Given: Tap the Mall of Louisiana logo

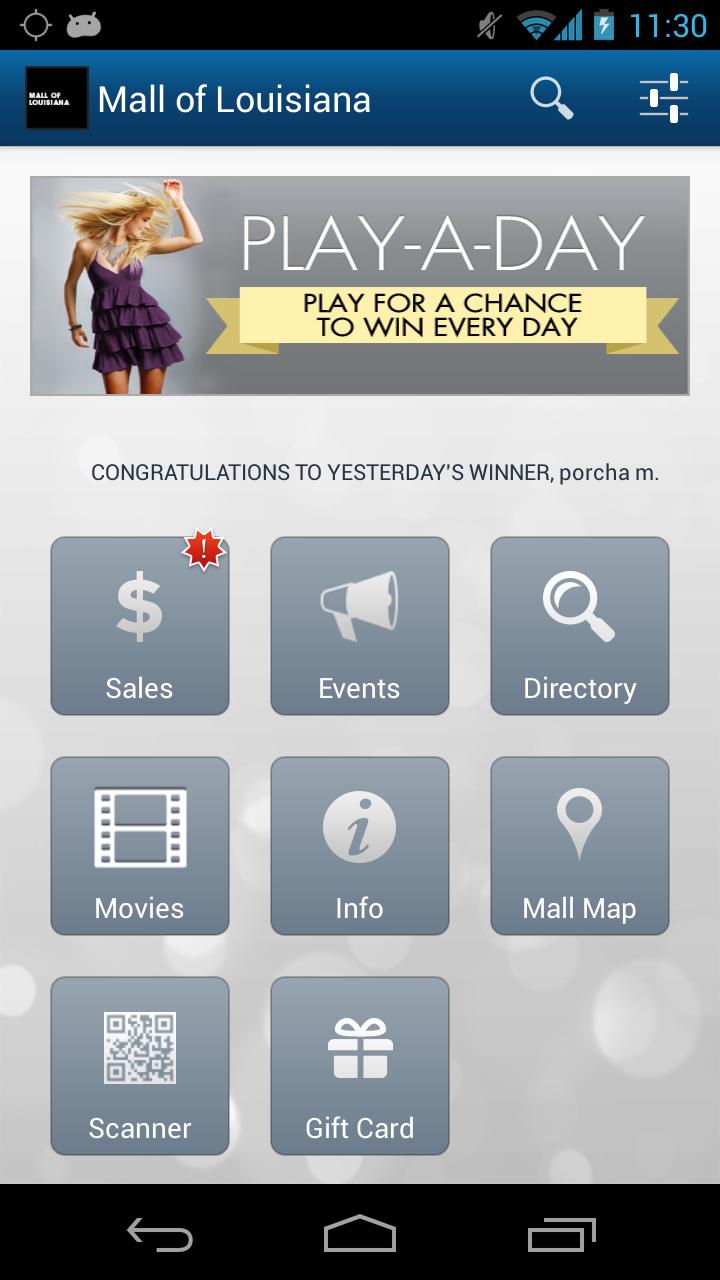Looking at the screenshot, I should (57, 98).
